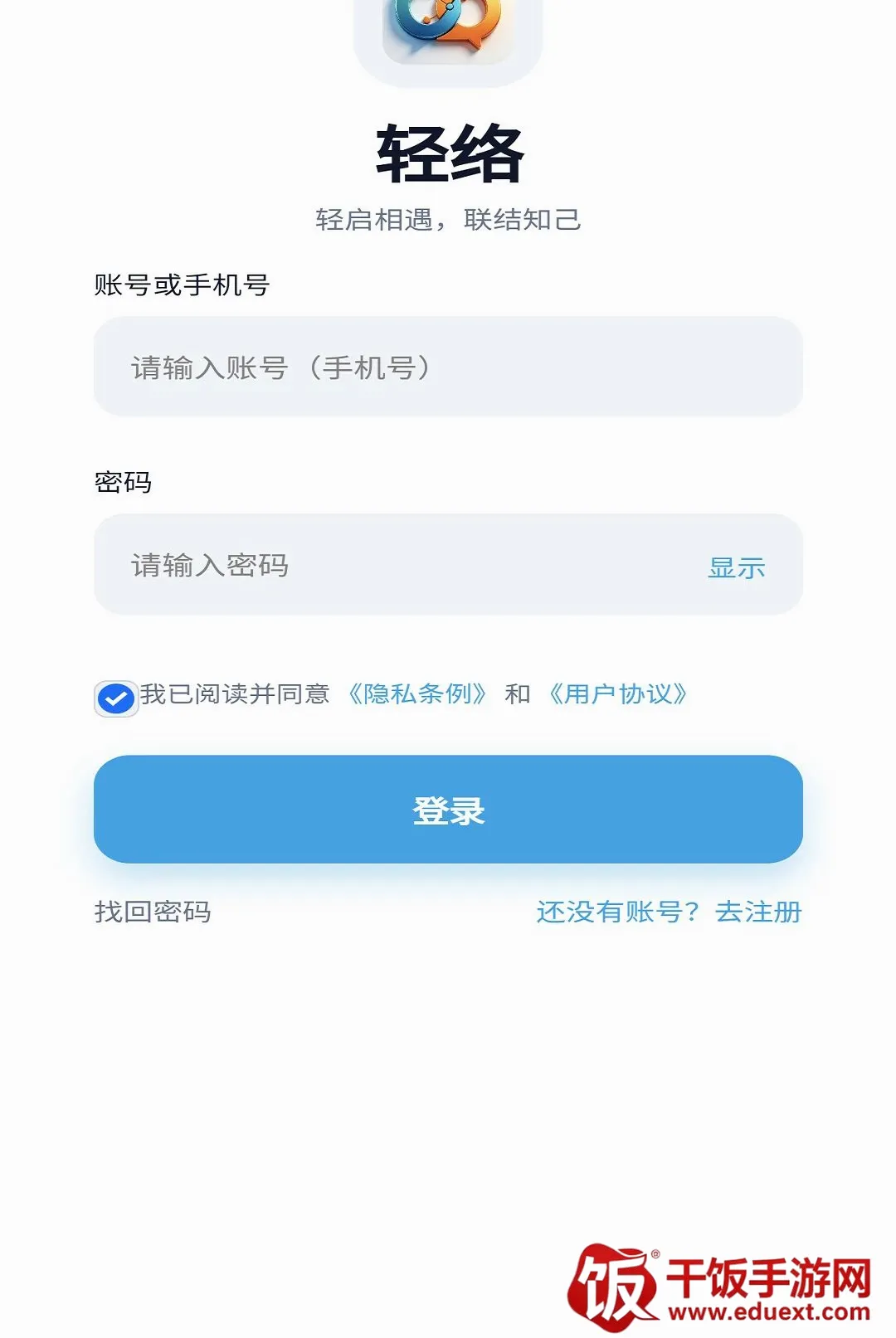Open the 用户协议 user agreement link
The image size is (896, 1338).
(x=617, y=693)
